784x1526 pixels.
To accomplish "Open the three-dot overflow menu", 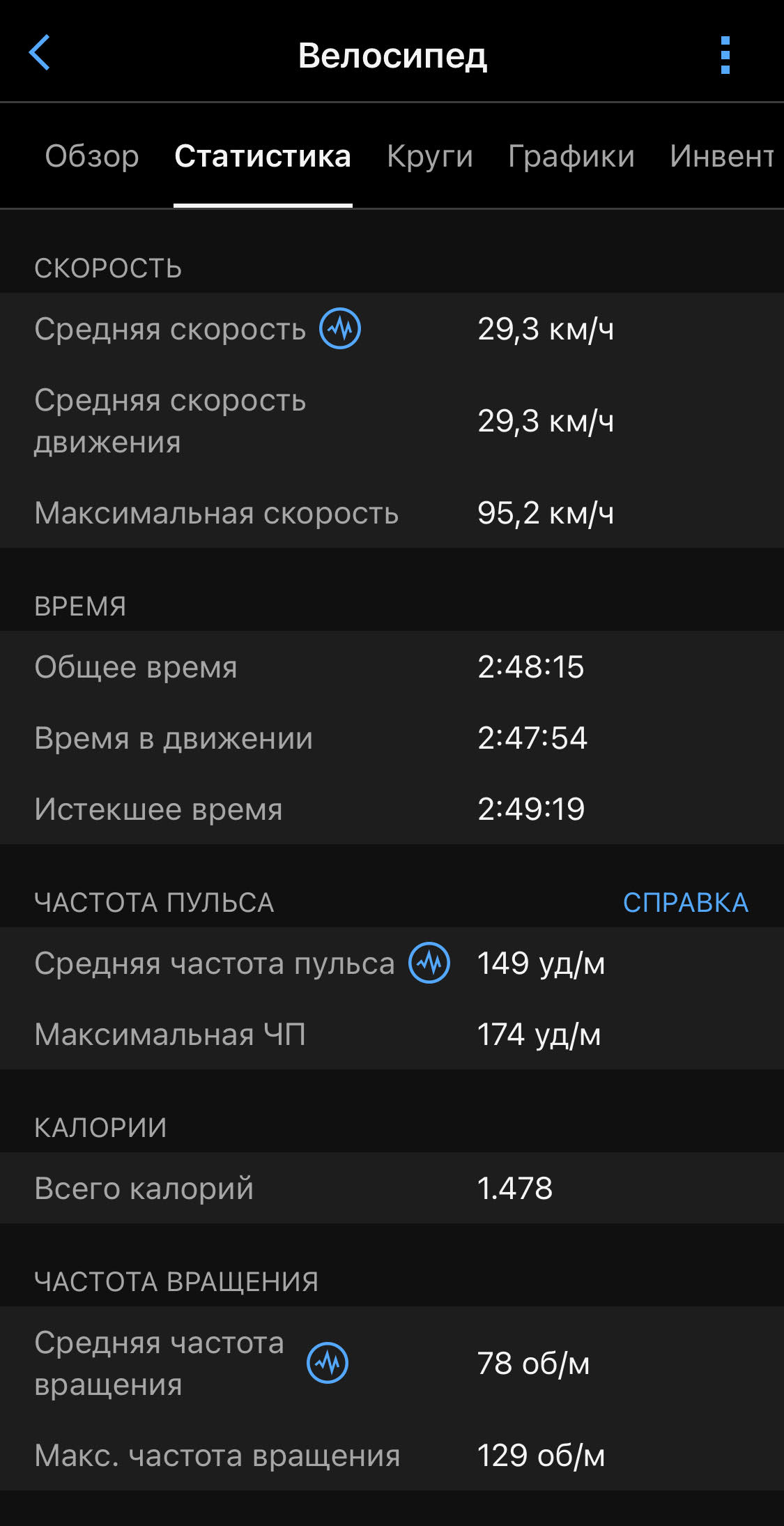I will [725, 55].
